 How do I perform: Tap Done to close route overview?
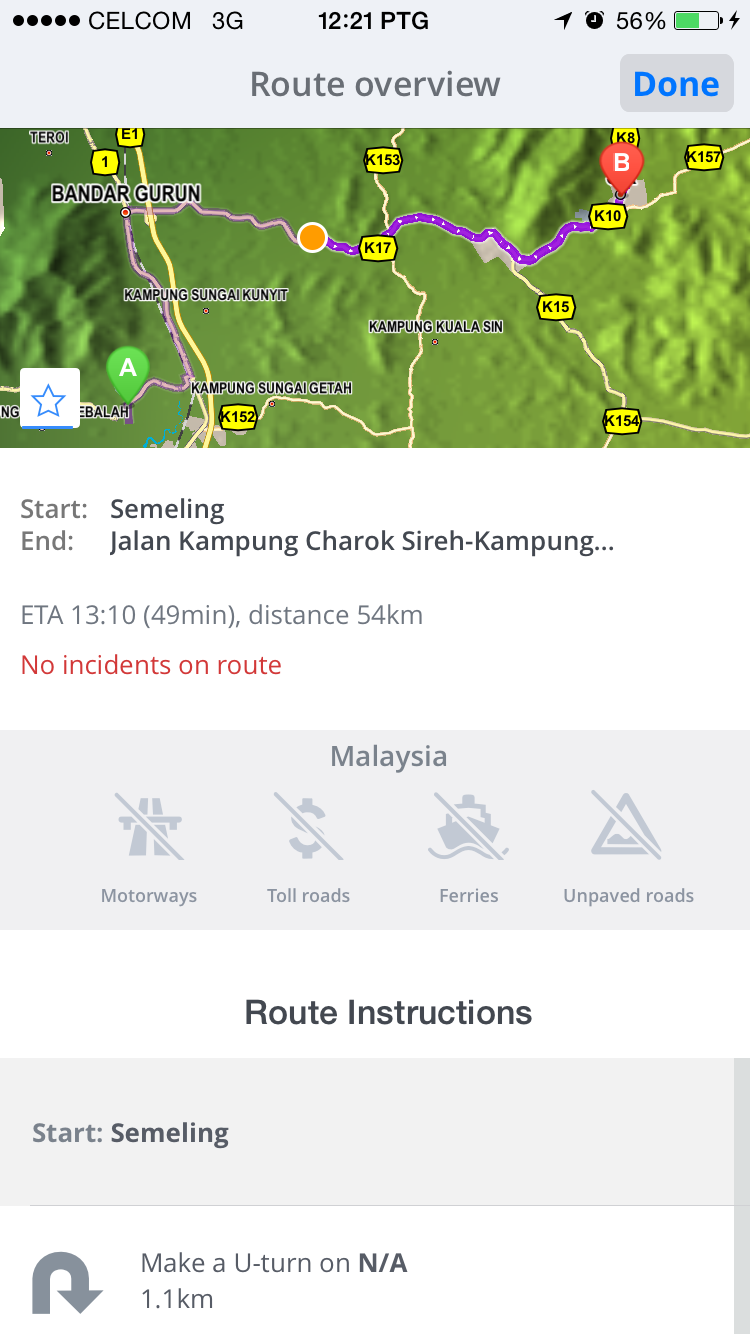tap(676, 84)
